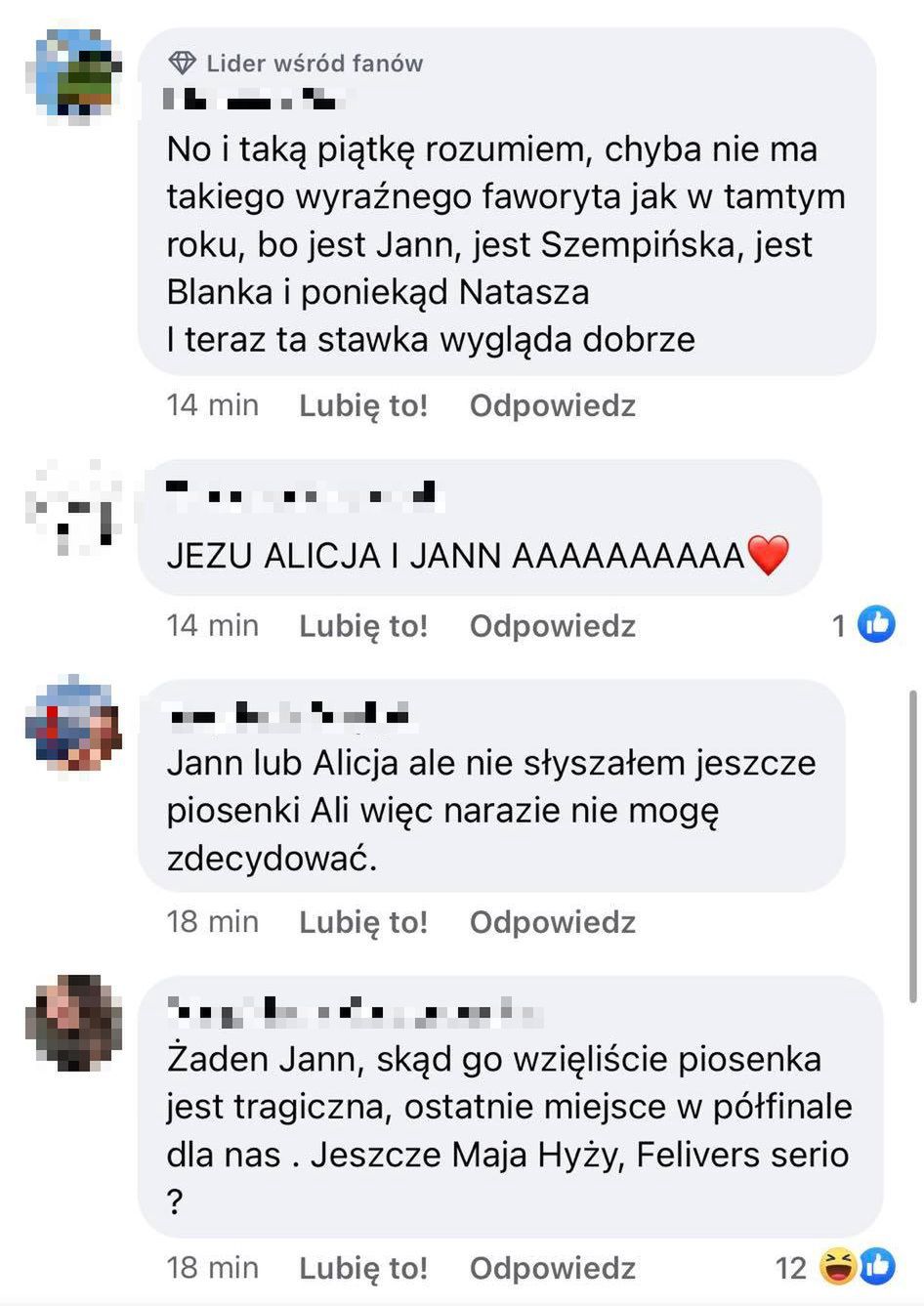
Task: Reply to the 'Żaden Jann' comment
Action: coord(552,1268)
